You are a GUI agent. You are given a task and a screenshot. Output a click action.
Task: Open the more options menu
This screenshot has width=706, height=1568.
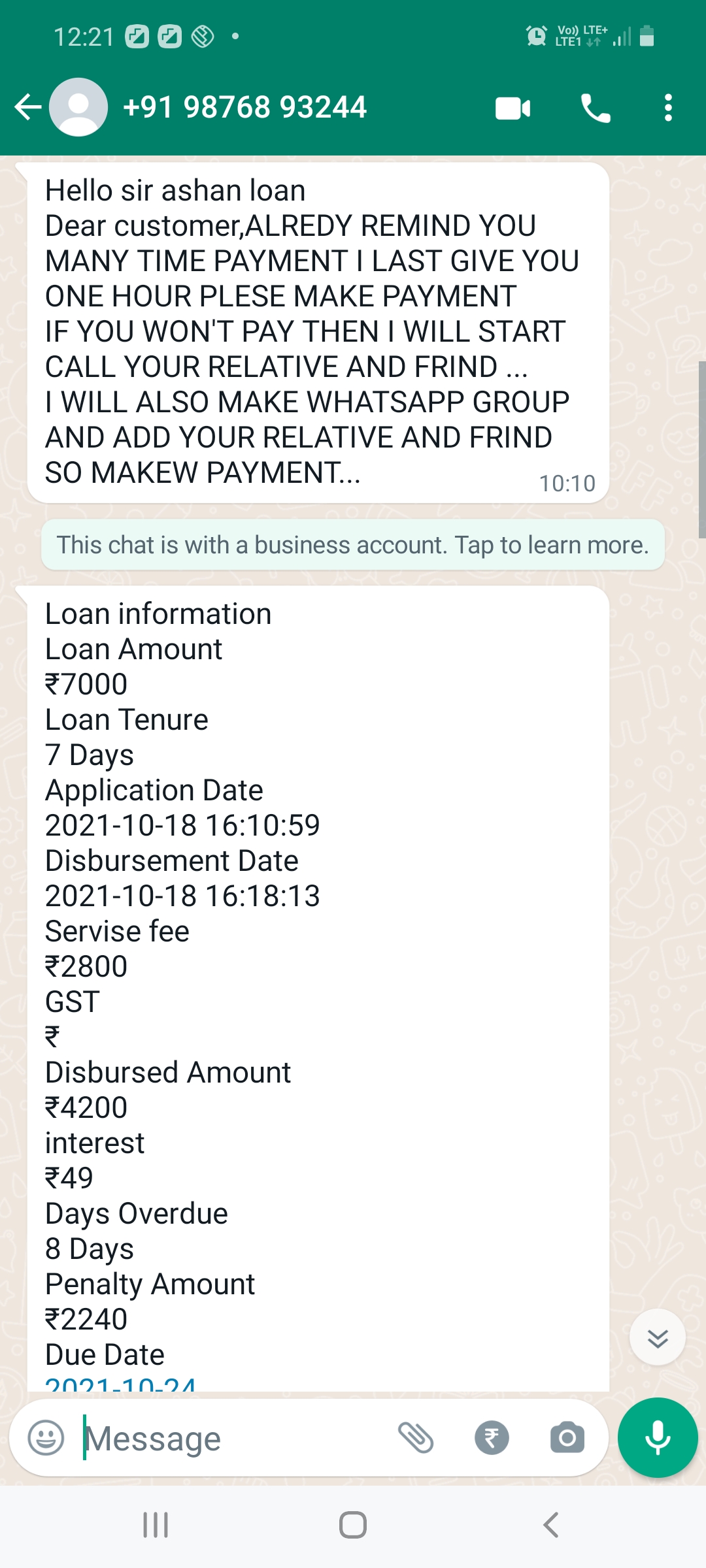click(667, 108)
